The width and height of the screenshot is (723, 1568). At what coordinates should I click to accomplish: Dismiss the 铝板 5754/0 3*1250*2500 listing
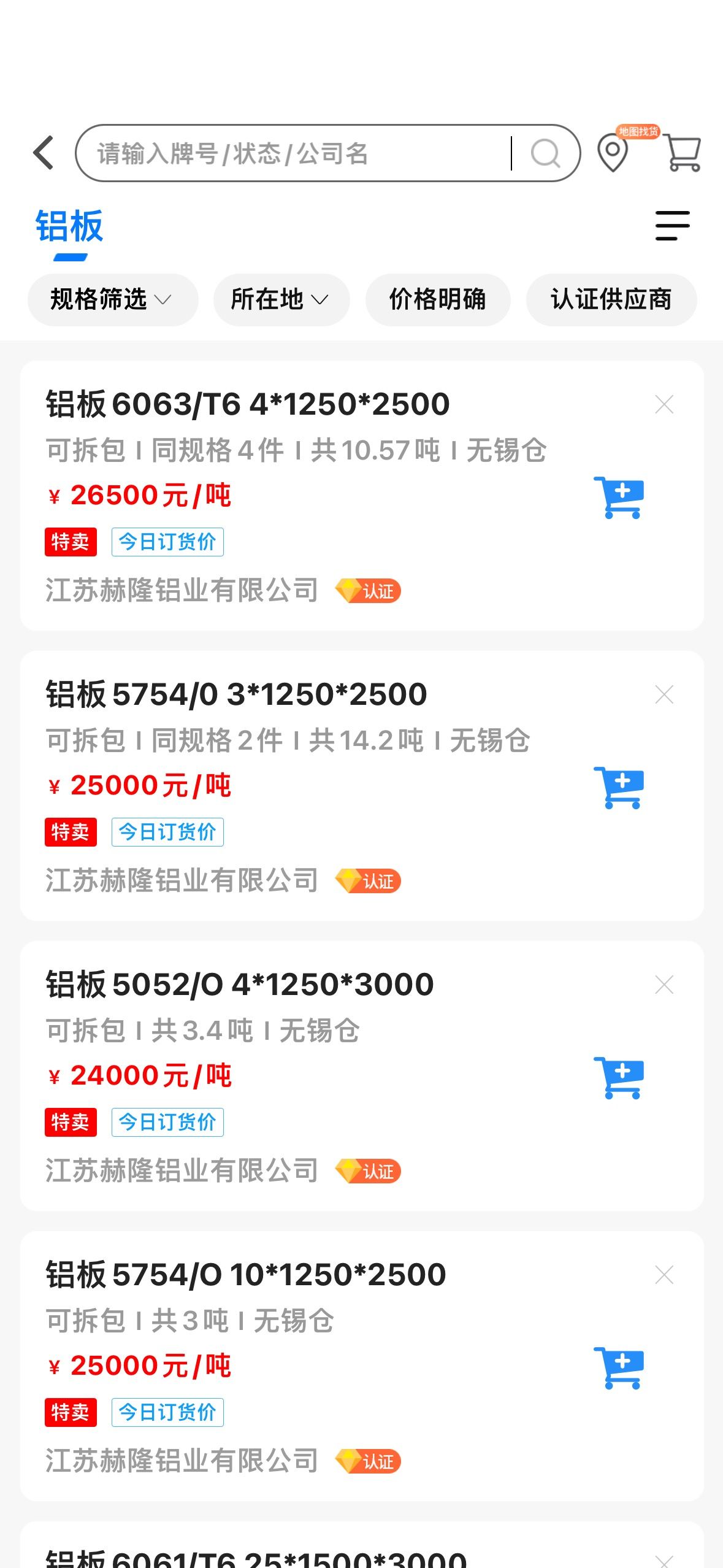tap(664, 694)
